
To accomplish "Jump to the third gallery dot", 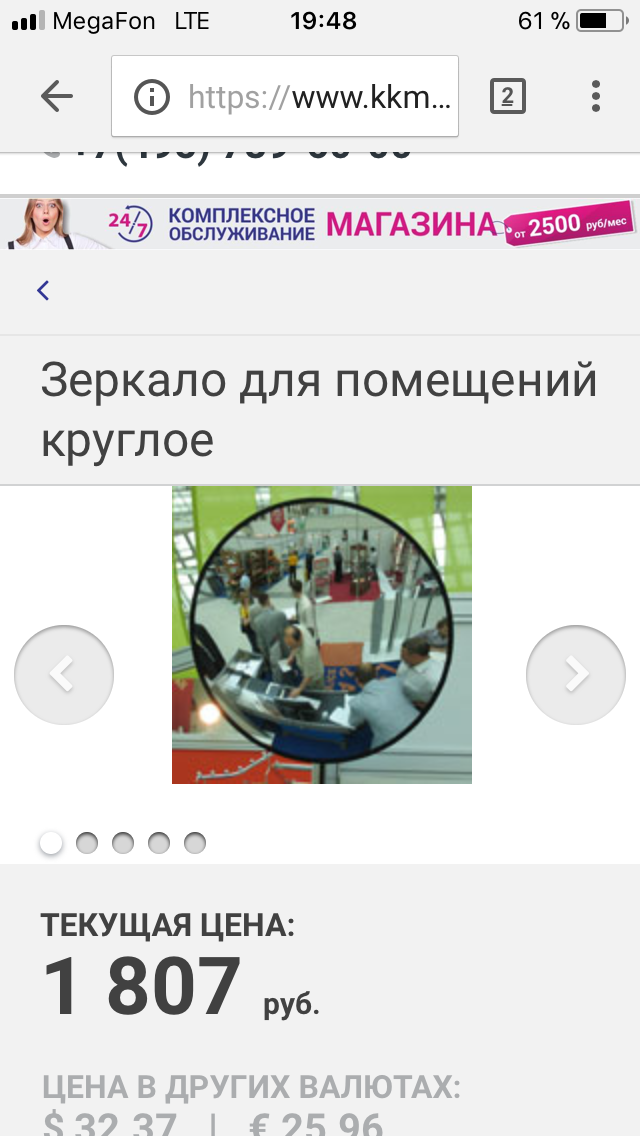I will click(x=123, y=843).
